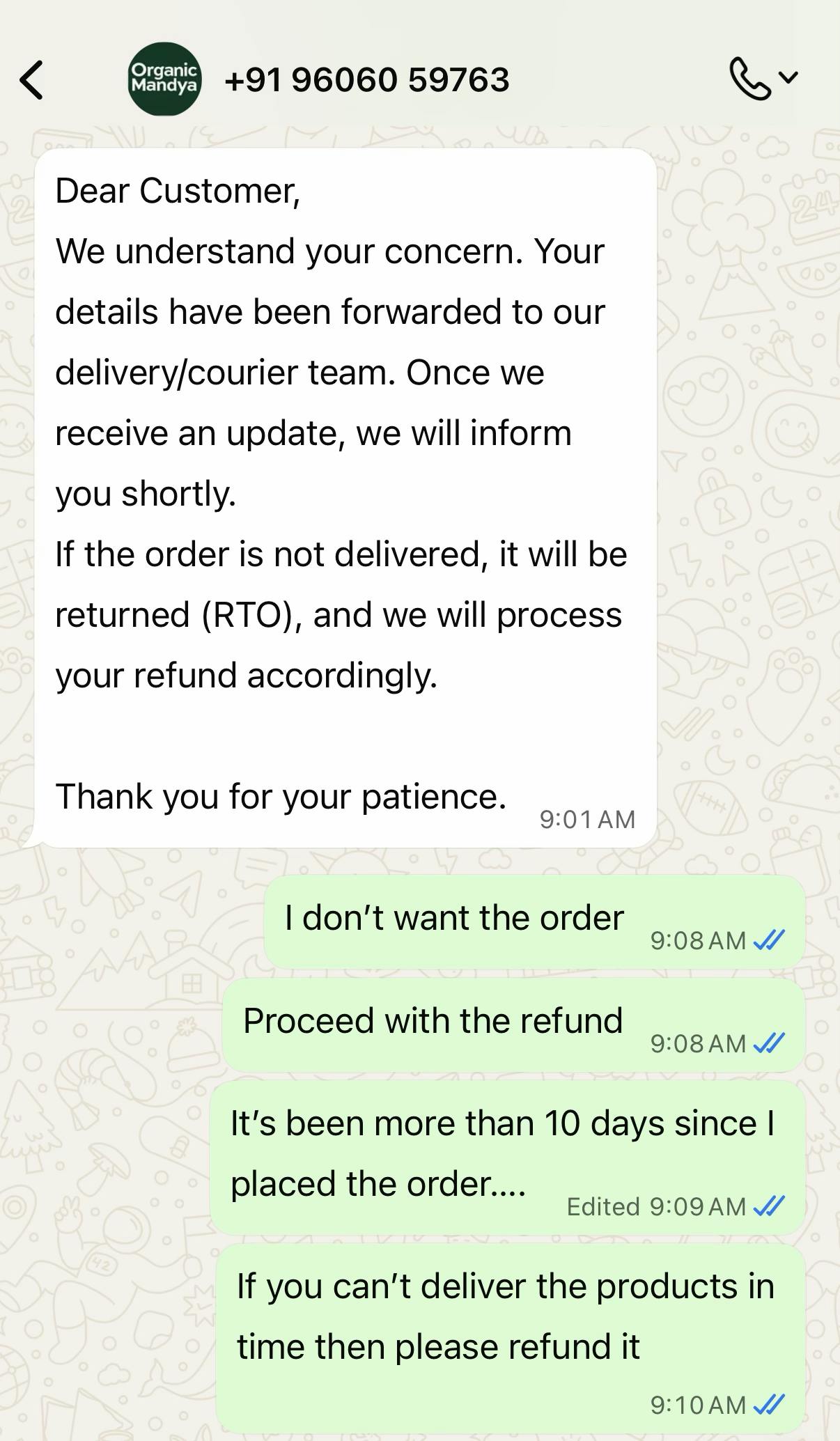Open contact info for +91 96060 59763
840x1441 pixels.
click(x=367, y=79)
